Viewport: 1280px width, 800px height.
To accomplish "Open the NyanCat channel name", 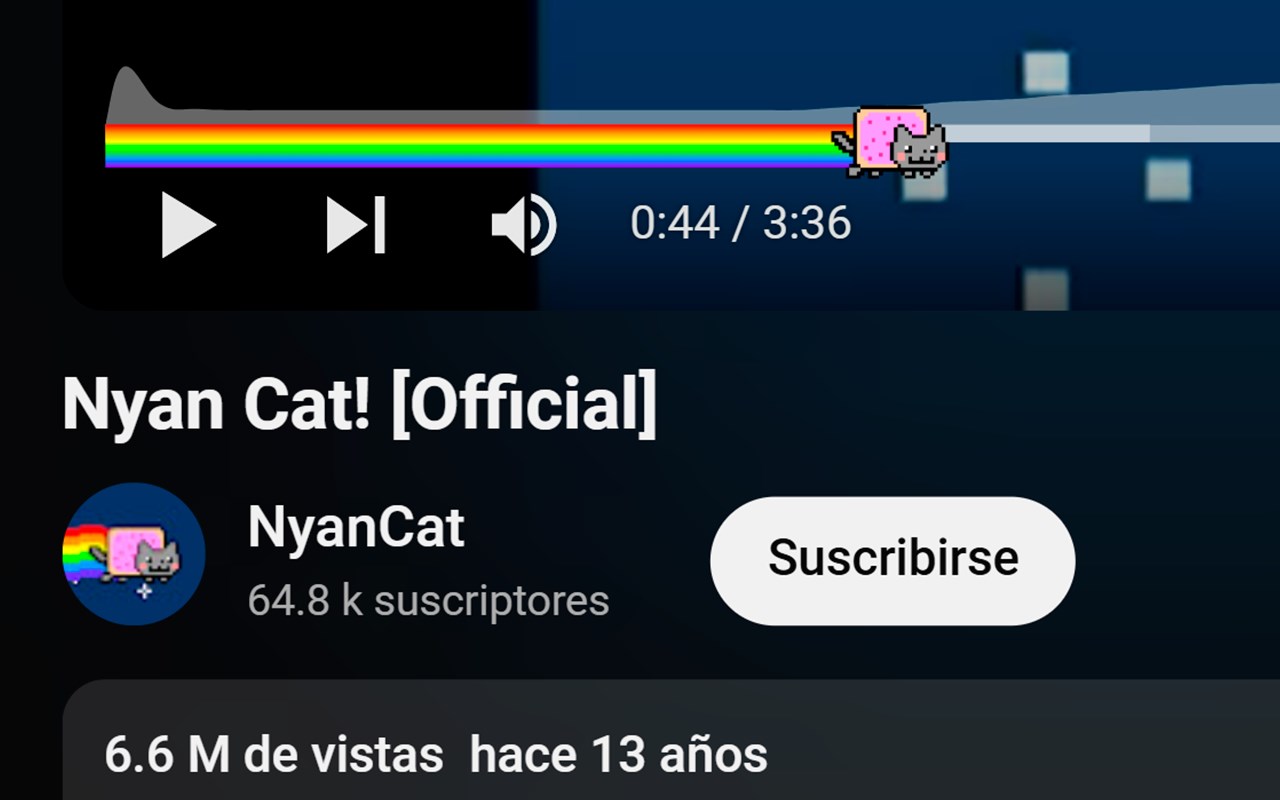I will tap(356, 527).
